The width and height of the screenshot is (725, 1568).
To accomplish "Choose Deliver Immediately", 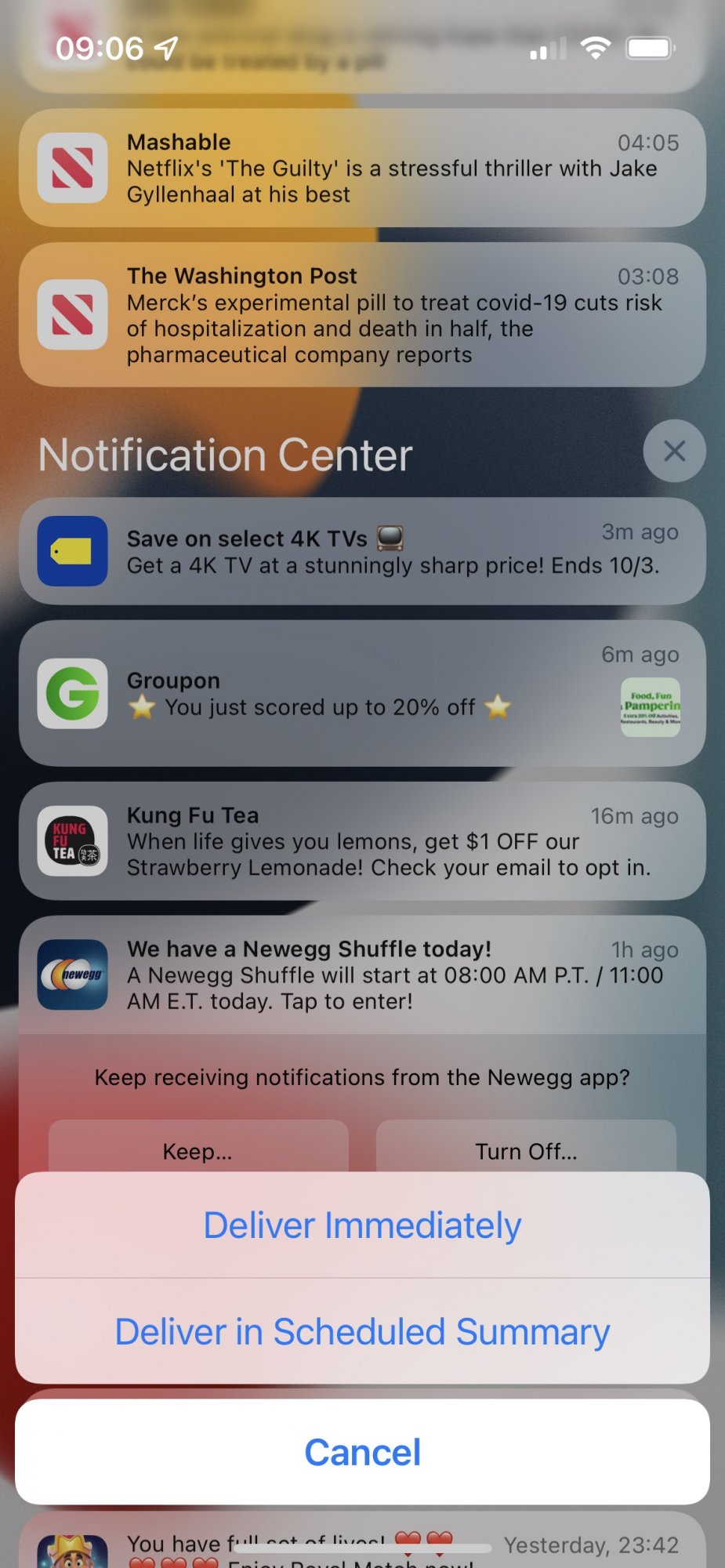I will point(362,1225).
